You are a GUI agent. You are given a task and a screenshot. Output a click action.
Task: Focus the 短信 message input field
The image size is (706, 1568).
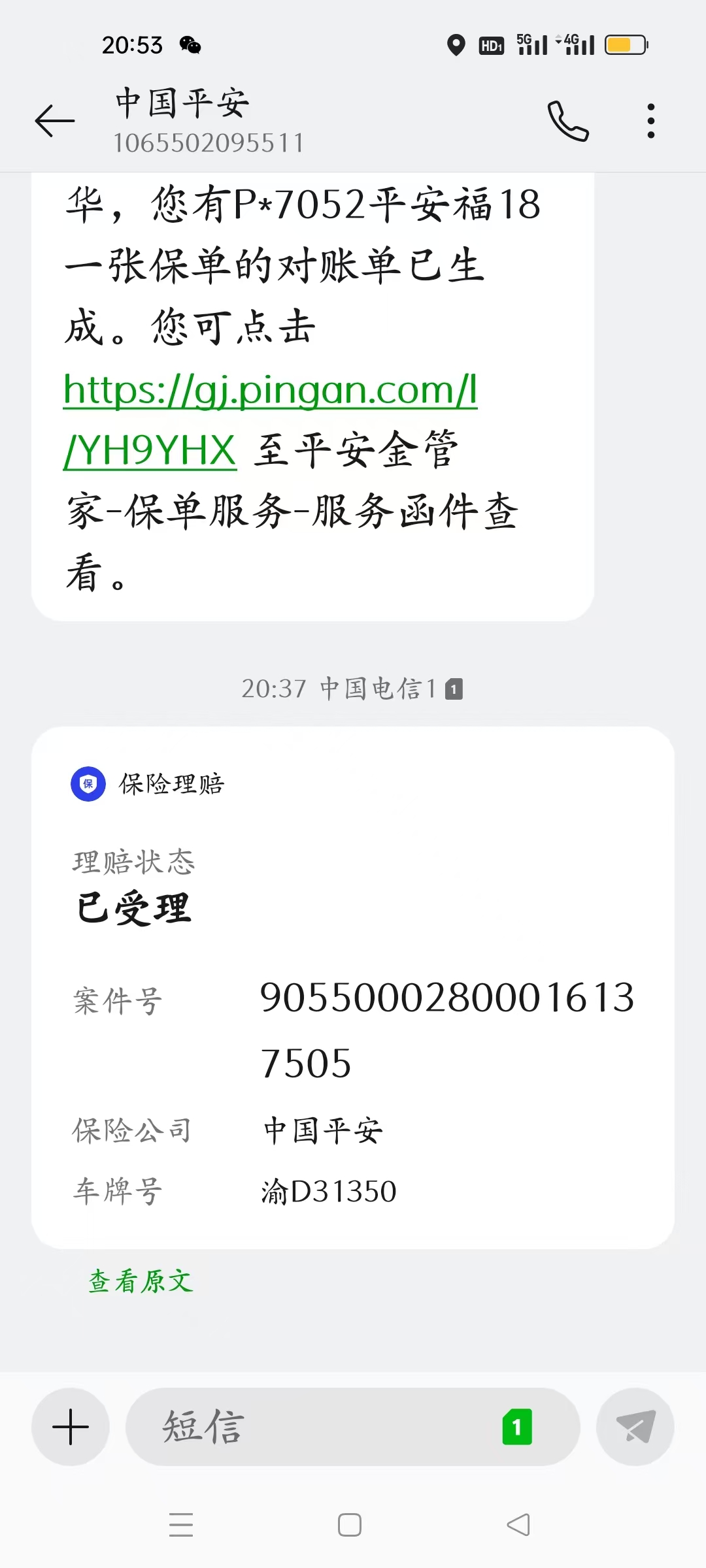(314, 1427)
